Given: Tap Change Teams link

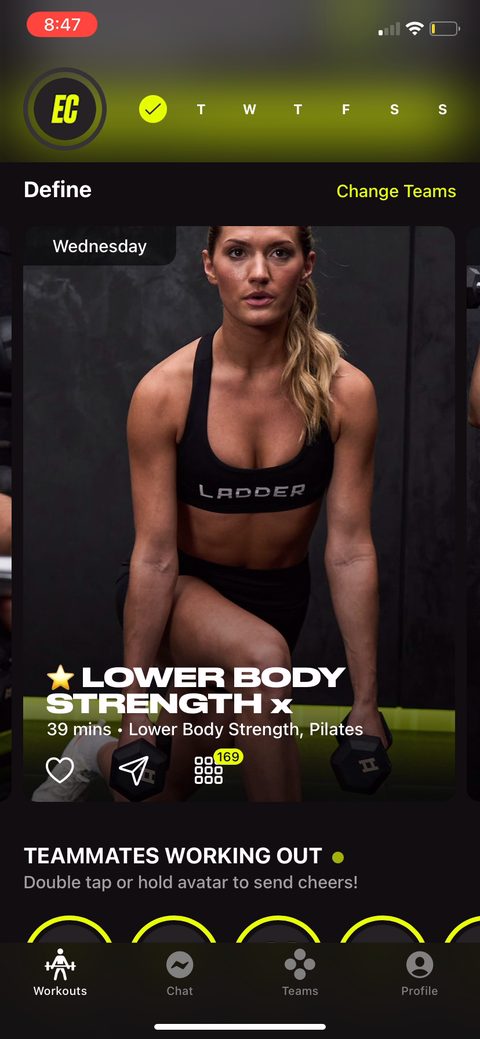Looking at the screenshot, I should pyautogui.click(x=396, y=191).
